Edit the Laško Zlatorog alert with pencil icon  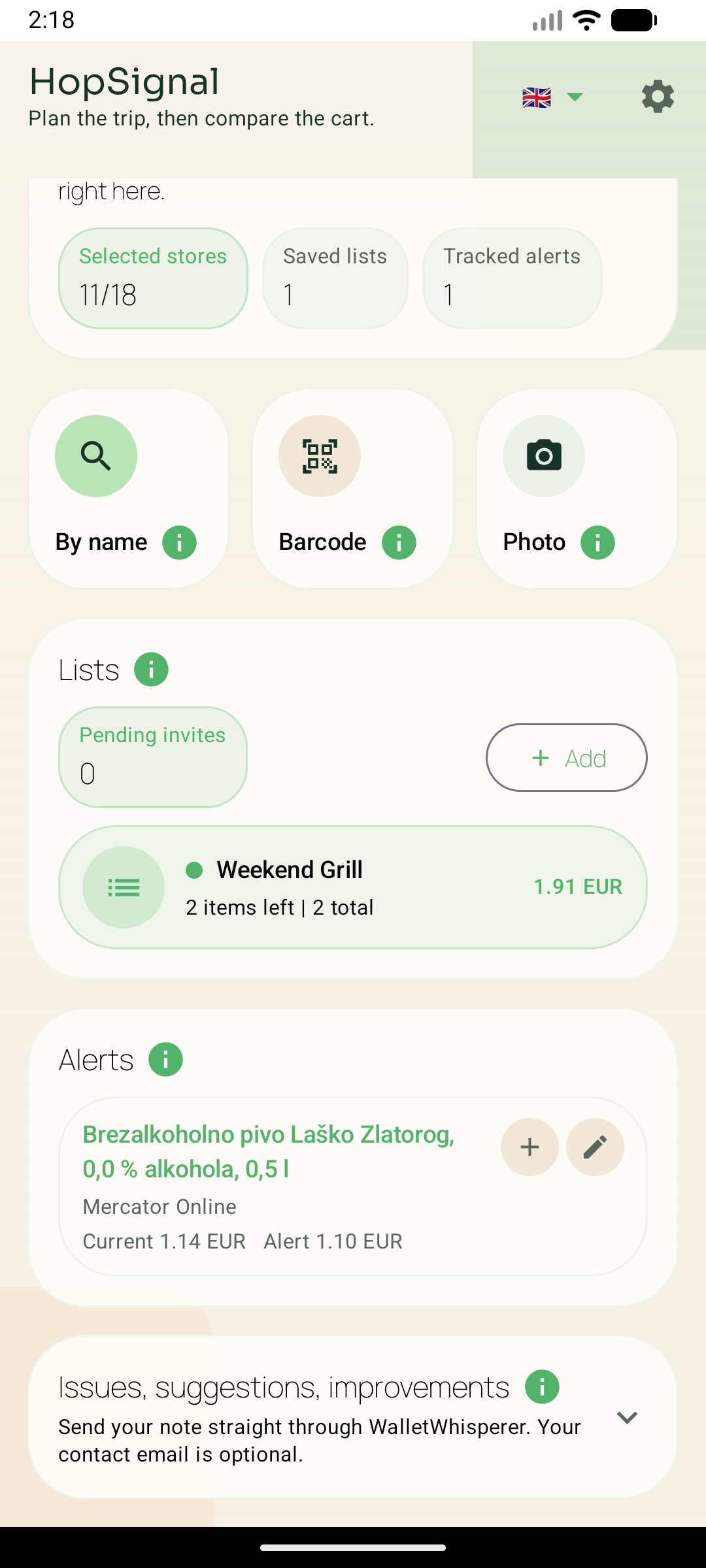click(595, 1147)
